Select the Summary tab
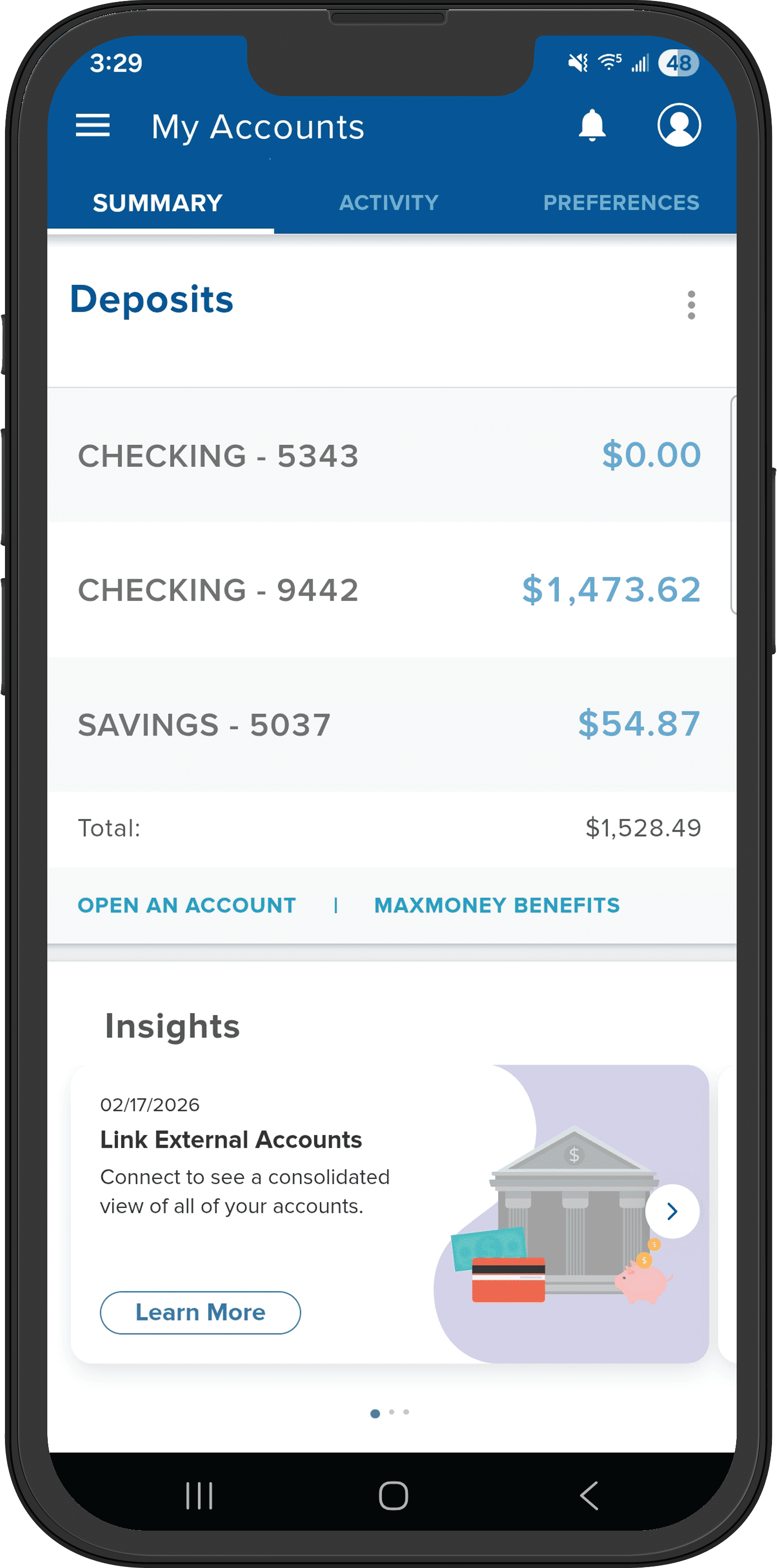This screenshot has height=1568, width=777. coord(158,203)
